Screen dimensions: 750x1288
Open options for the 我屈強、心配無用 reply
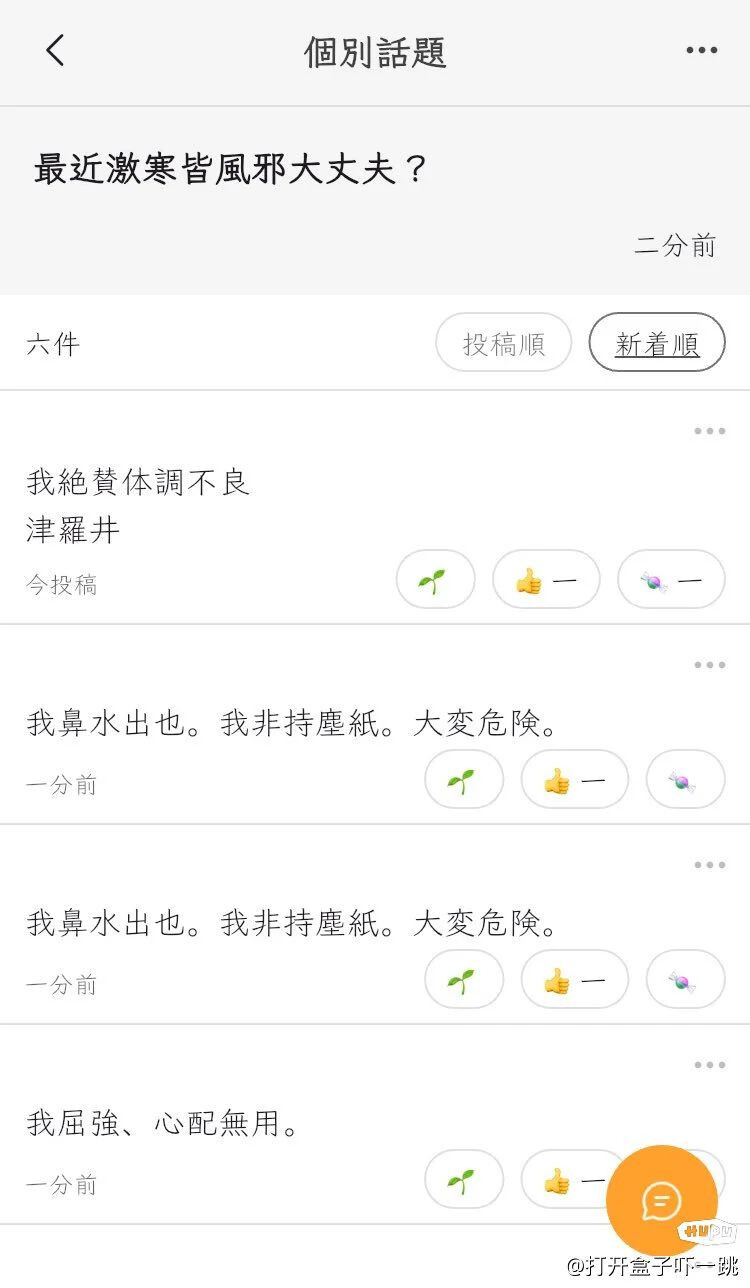click(x=709, y=1065)
